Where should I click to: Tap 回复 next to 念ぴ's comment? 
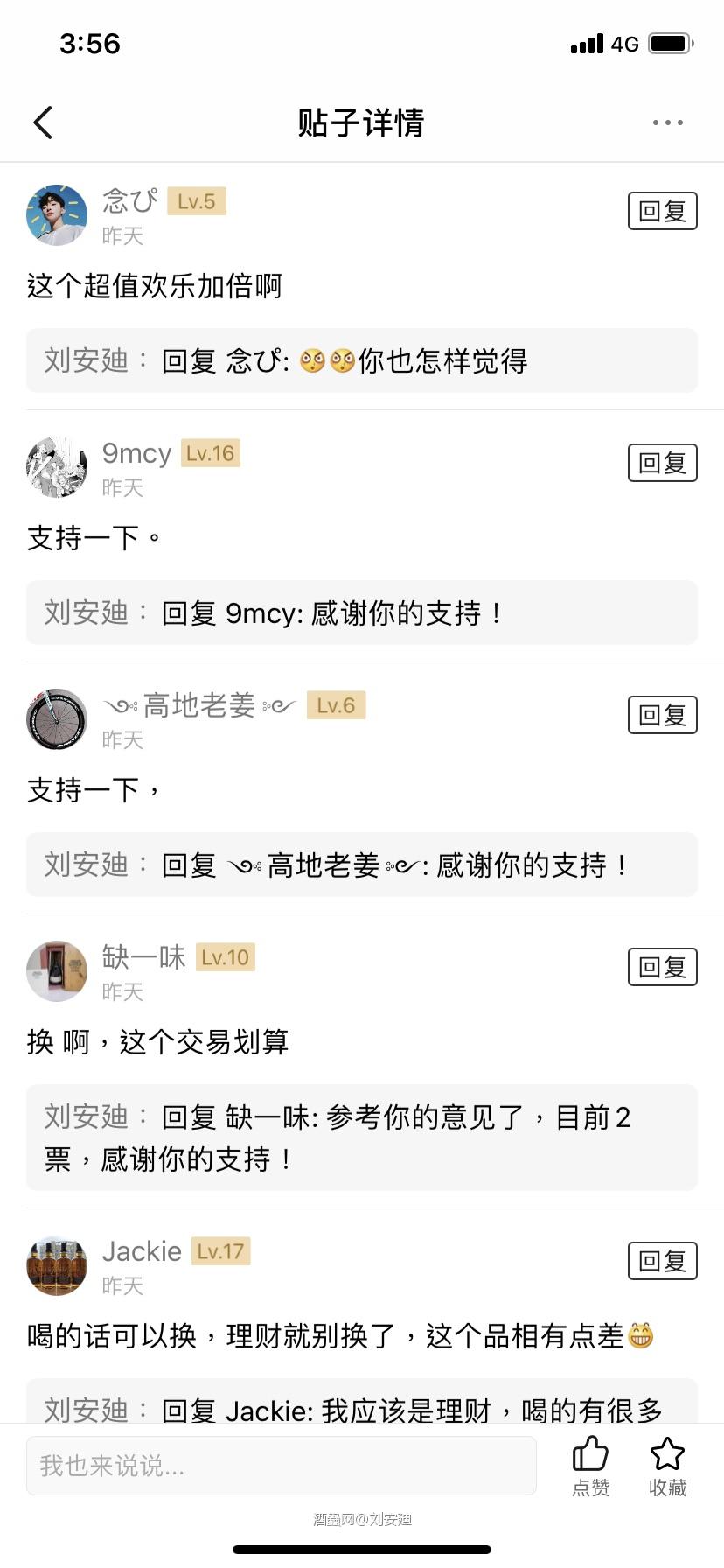point(662,211)
